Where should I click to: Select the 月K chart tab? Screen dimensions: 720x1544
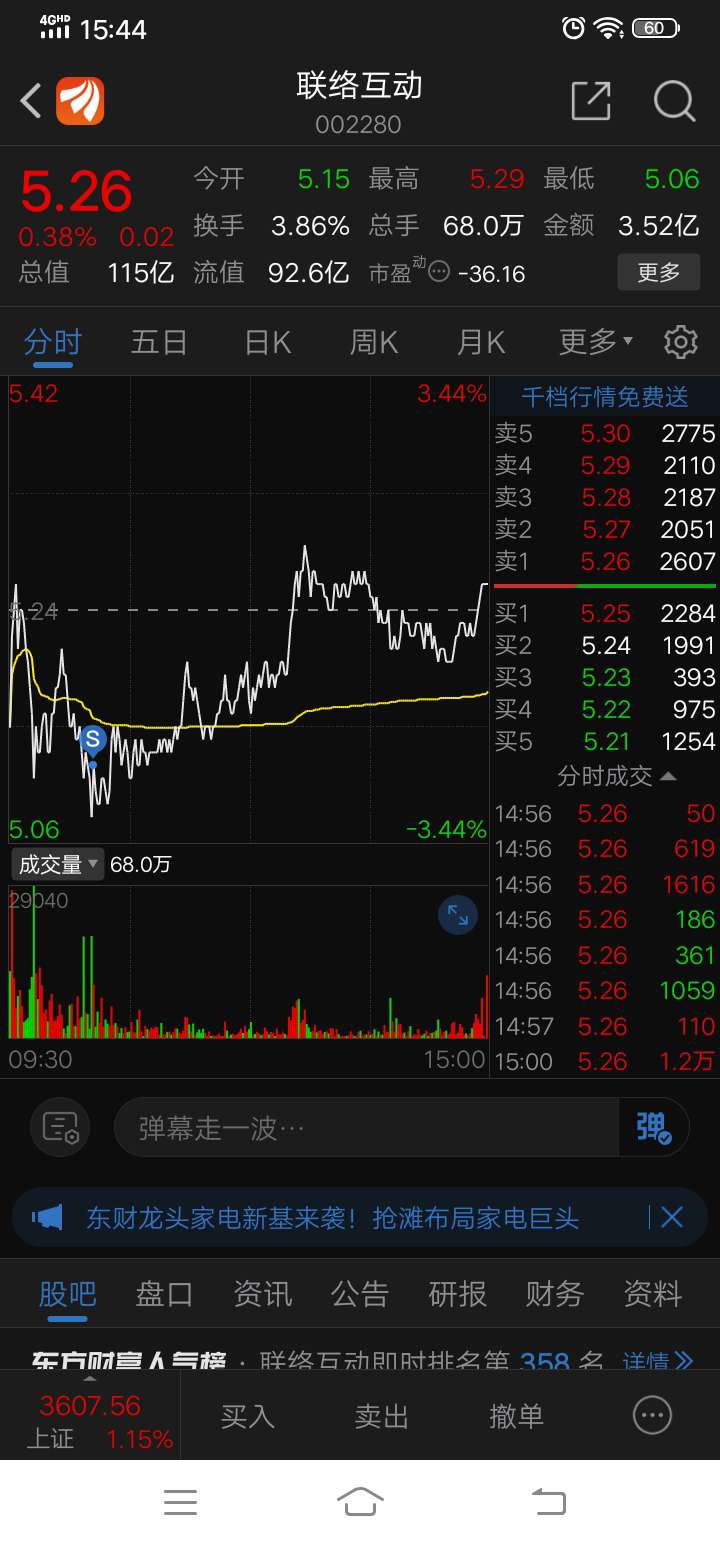point(481,342)
